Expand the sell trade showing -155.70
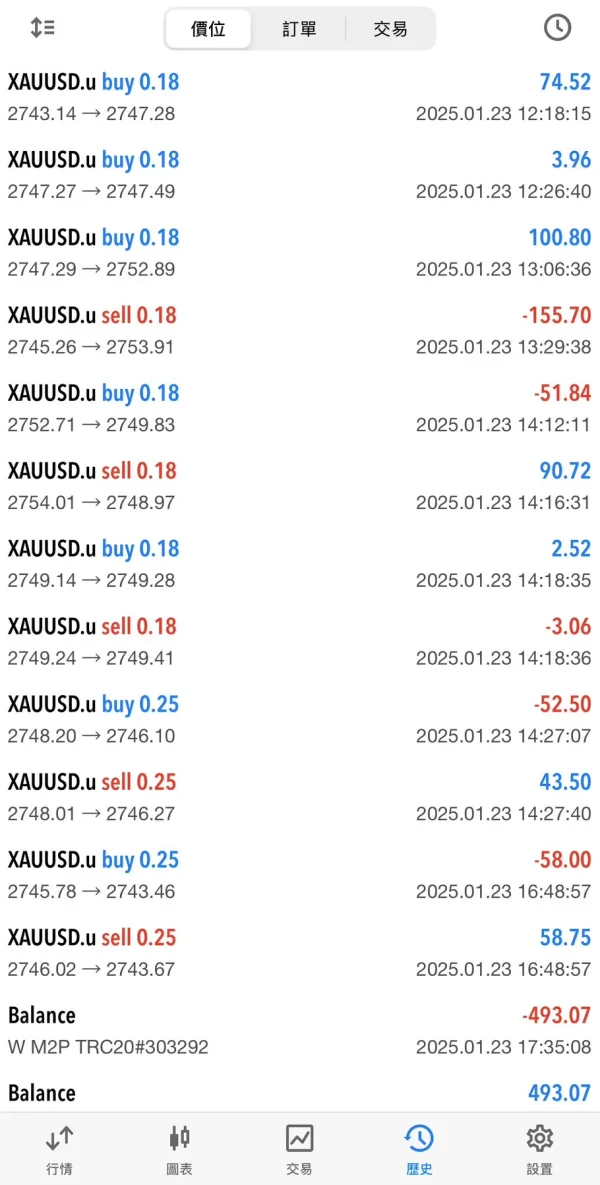 point(299,330)
